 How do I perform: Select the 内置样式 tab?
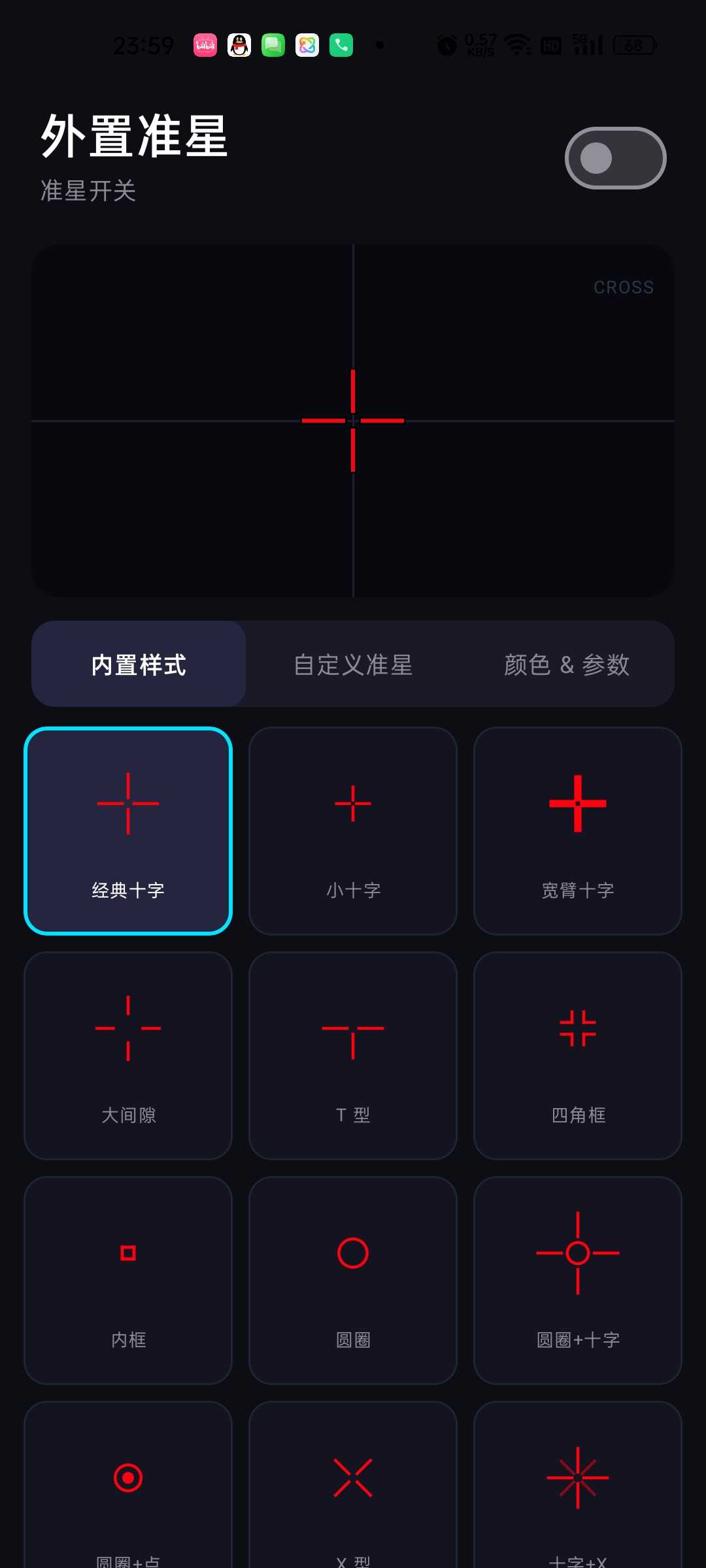pos(139,664)
